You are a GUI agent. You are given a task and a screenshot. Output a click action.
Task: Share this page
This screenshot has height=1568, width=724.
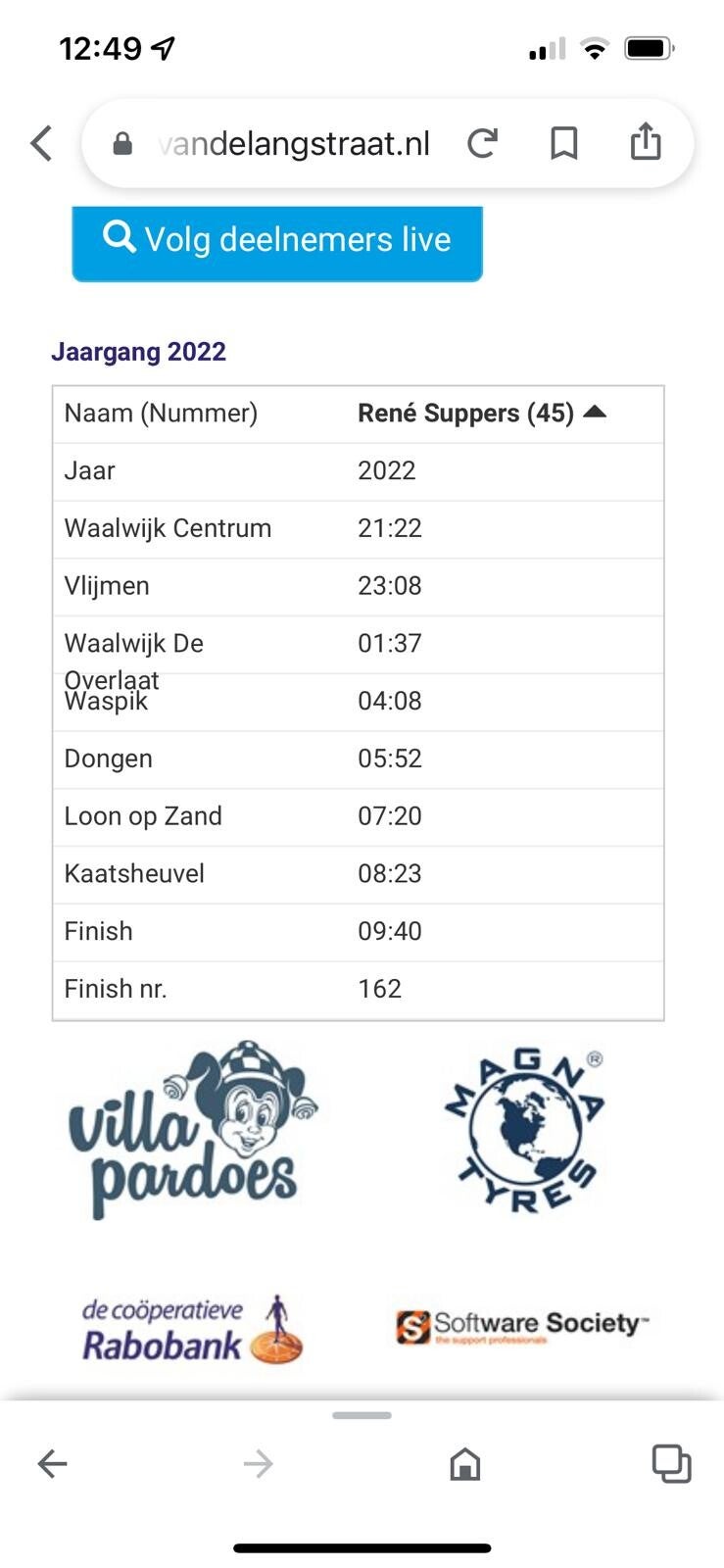point(646,142)
